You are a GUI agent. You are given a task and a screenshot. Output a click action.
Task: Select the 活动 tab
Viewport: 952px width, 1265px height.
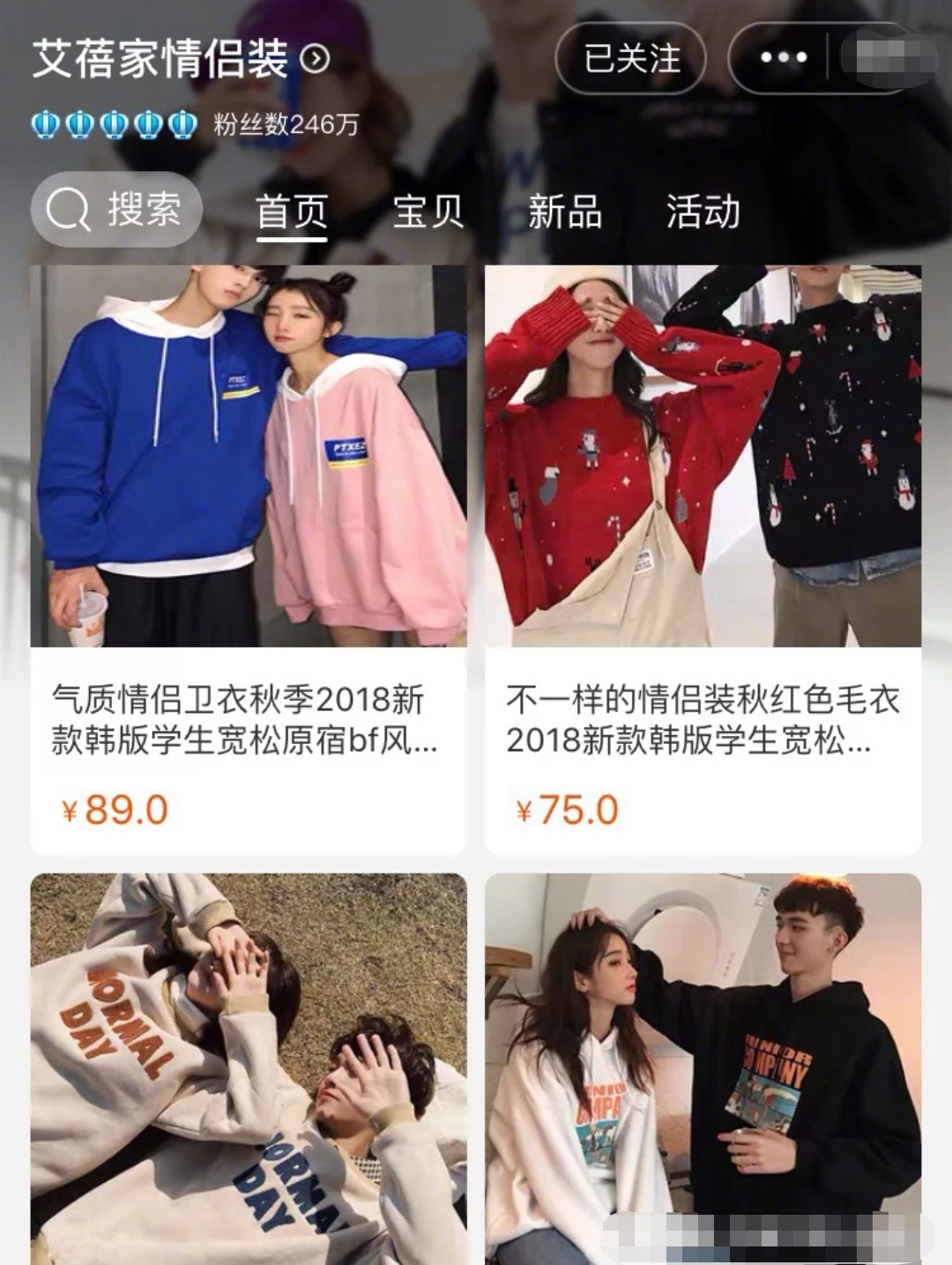pos(703,212)
